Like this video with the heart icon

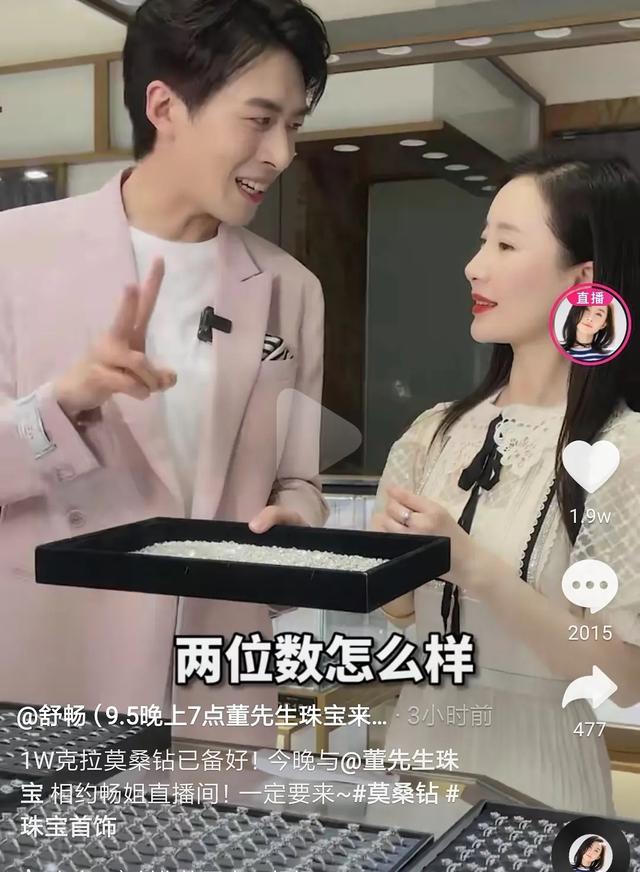(x=590, y=467)
